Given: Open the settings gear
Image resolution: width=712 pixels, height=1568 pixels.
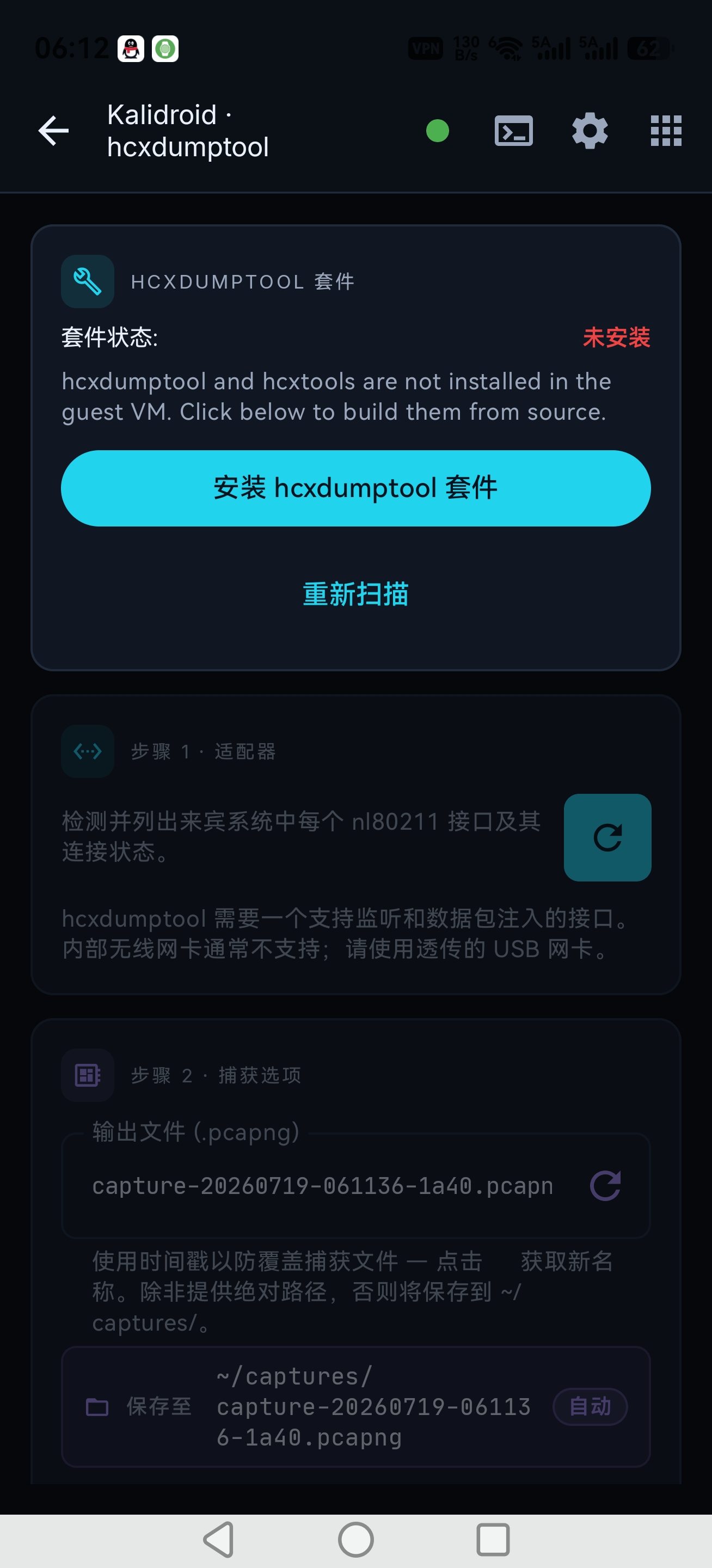Looking at the screenshot, I should point(590,131).
